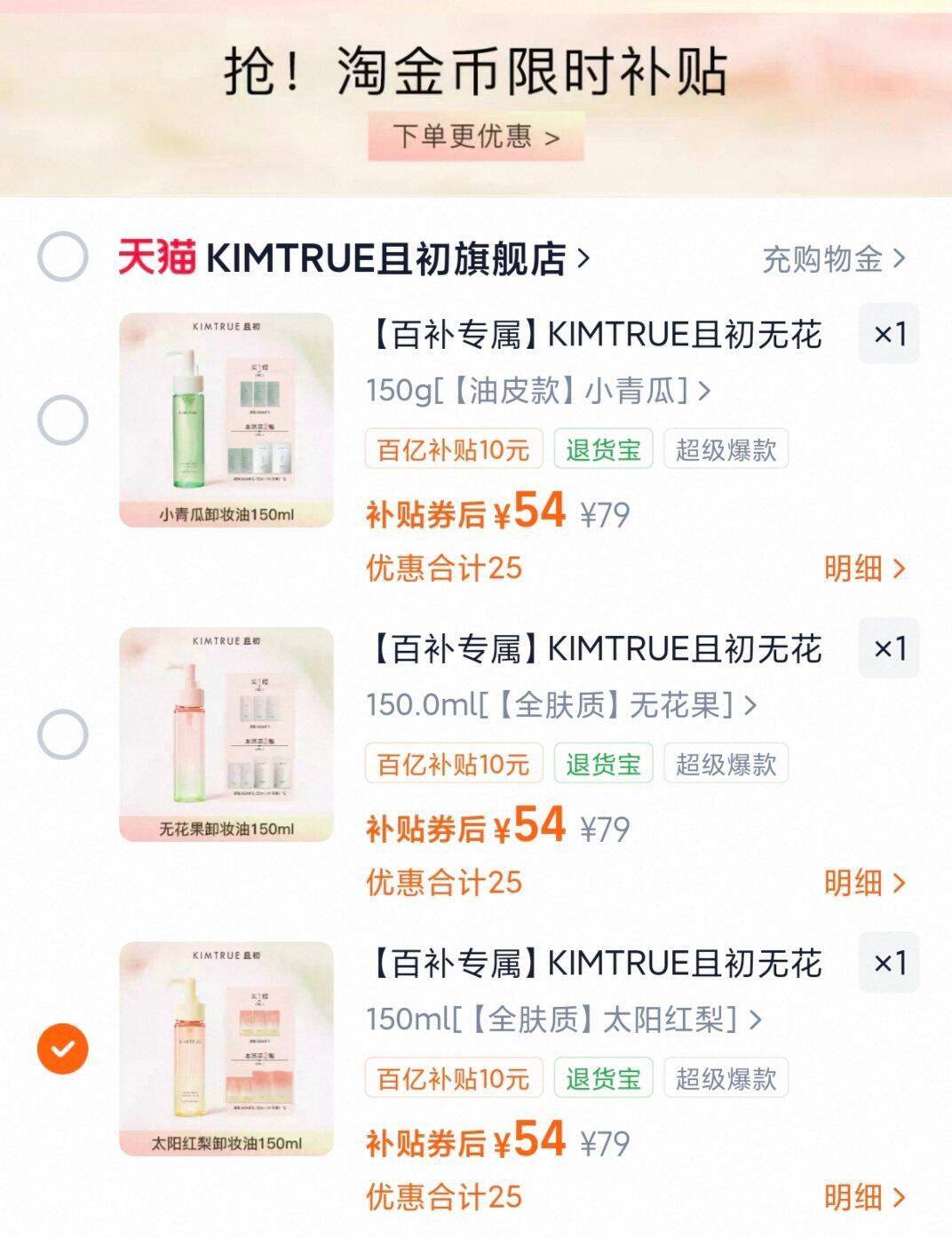Viewport: 952px width, 1238px height.
Task: Select the 无花果 cleansing oil item
Action: [62, 734]
